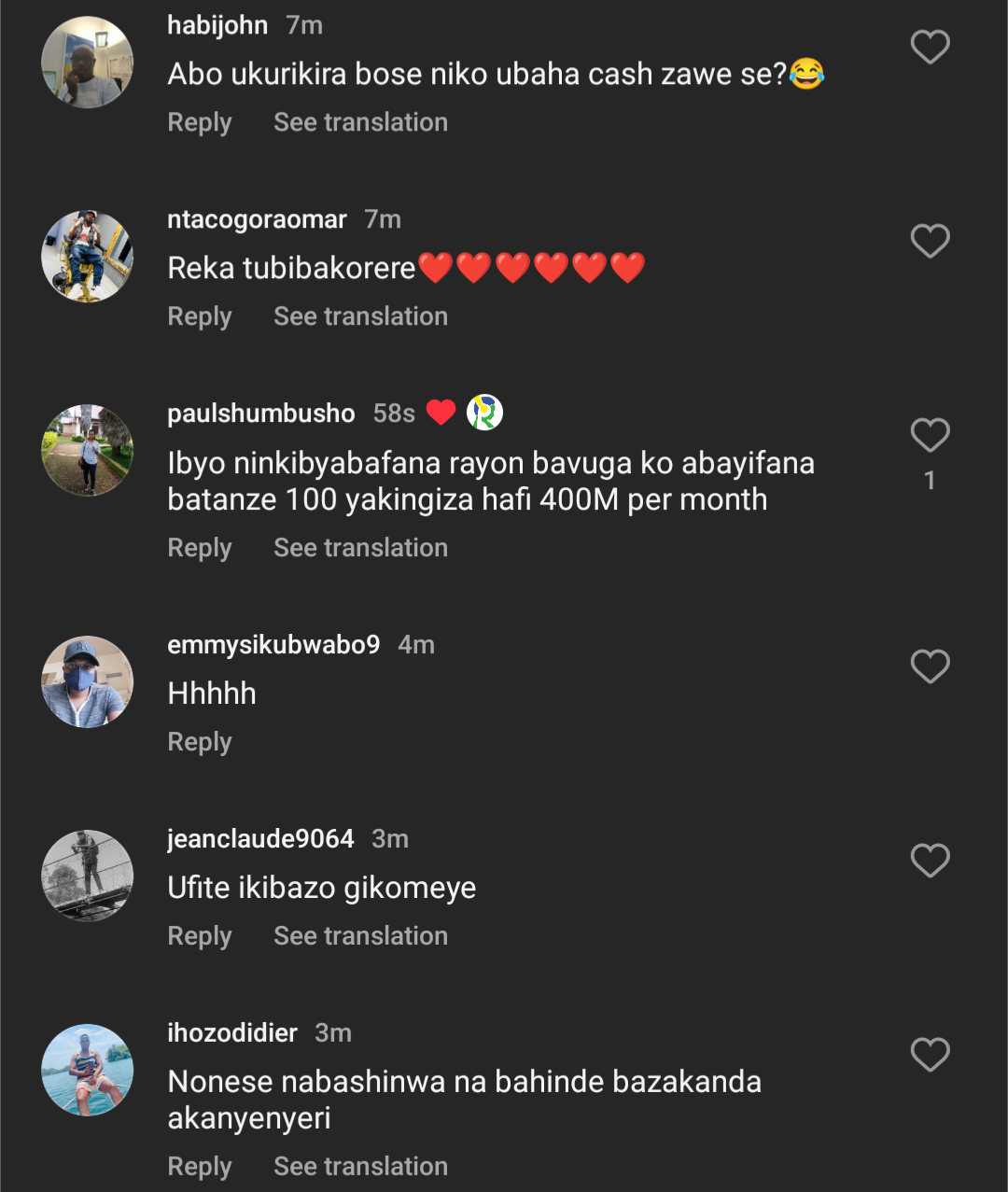1008x1192 pixels.
Task: Like ntacogoraomar's comment
Action: [x=930, y=241]
